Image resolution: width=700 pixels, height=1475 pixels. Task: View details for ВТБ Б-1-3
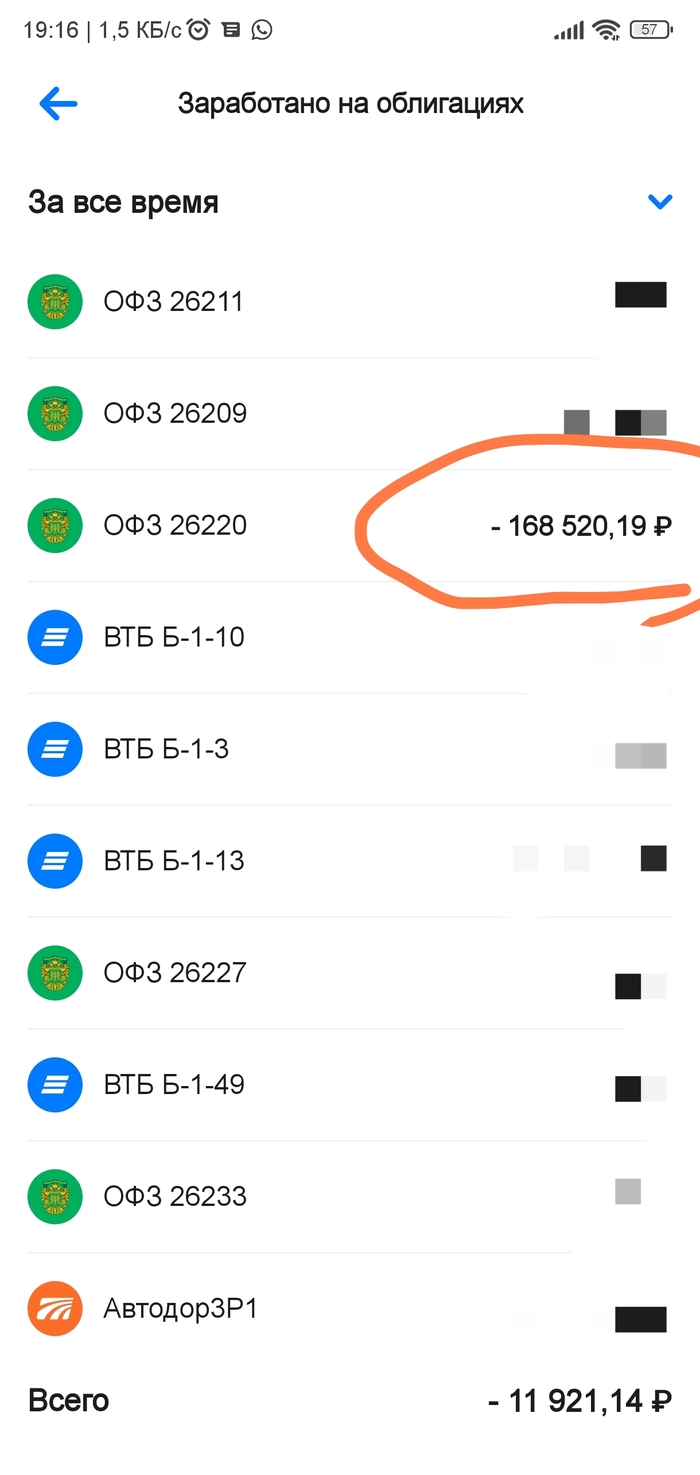click(x=166, y=749)
